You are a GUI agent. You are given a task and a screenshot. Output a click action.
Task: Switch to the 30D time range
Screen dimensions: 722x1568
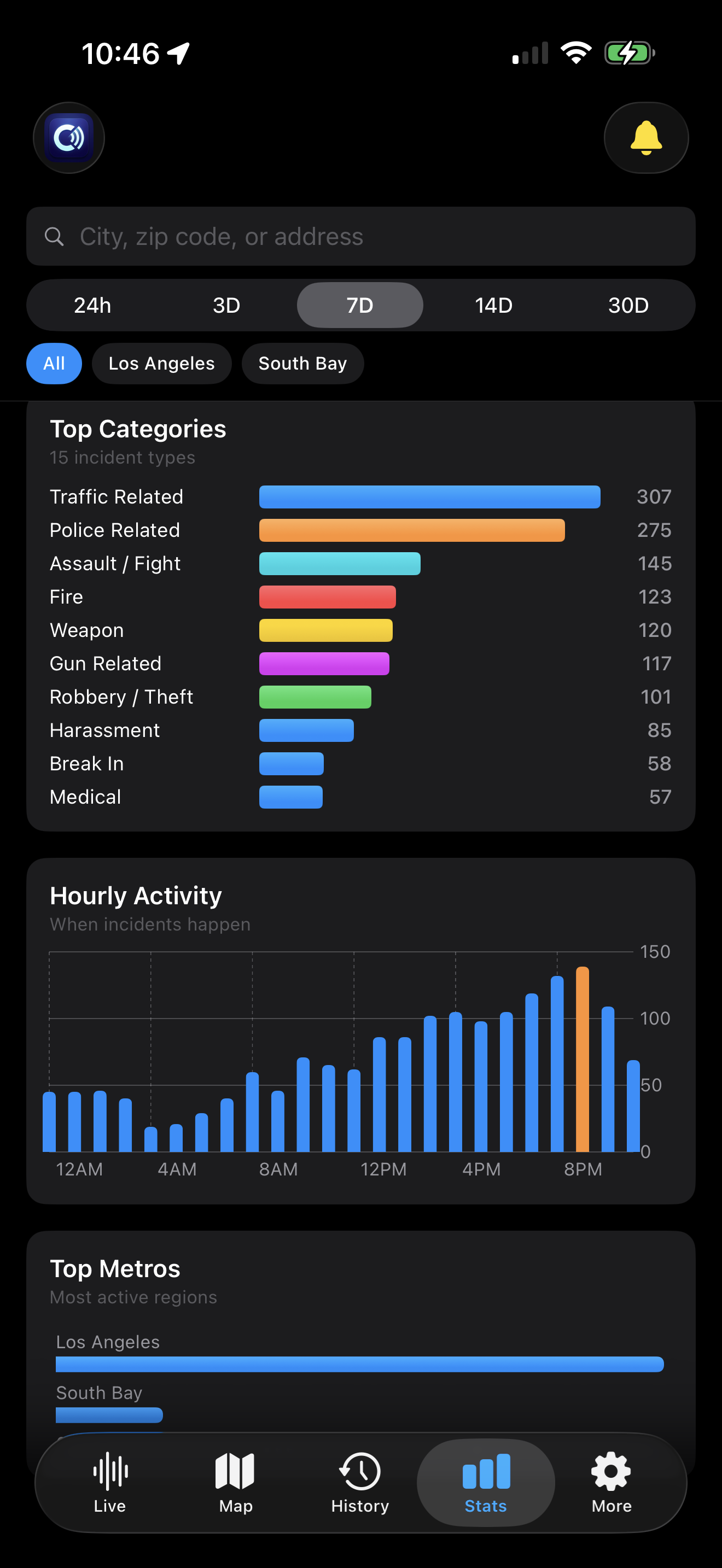pos(628,305)
